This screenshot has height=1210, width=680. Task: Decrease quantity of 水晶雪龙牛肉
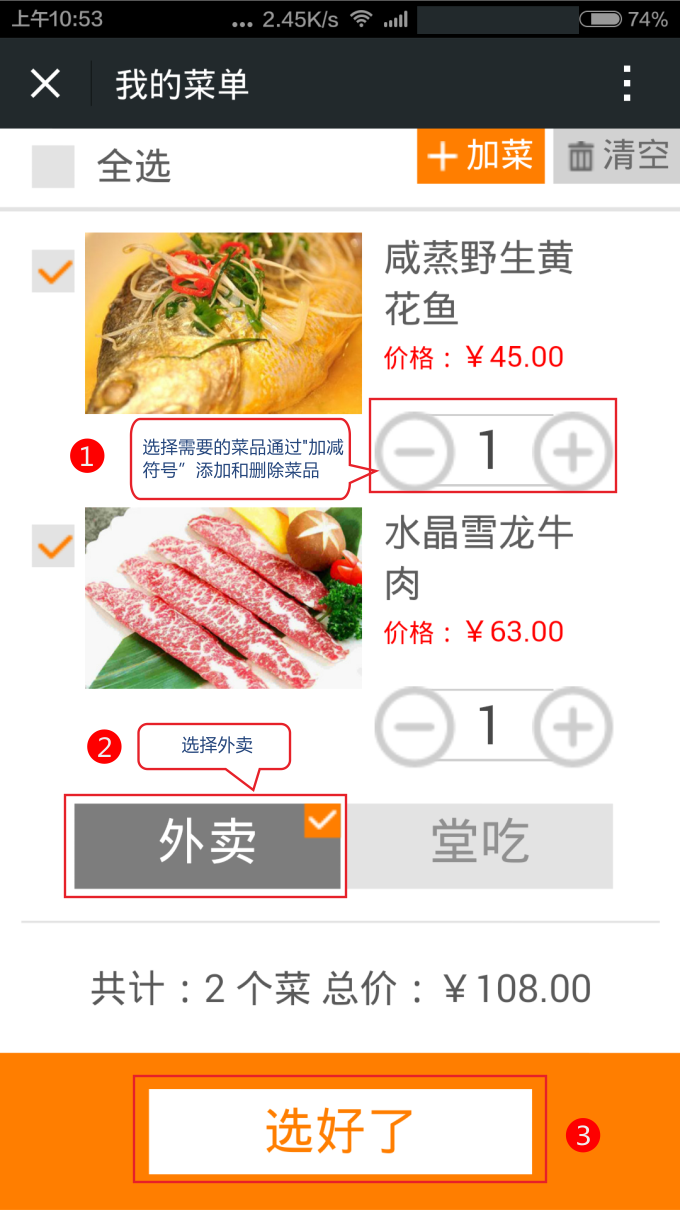(414, 727)
